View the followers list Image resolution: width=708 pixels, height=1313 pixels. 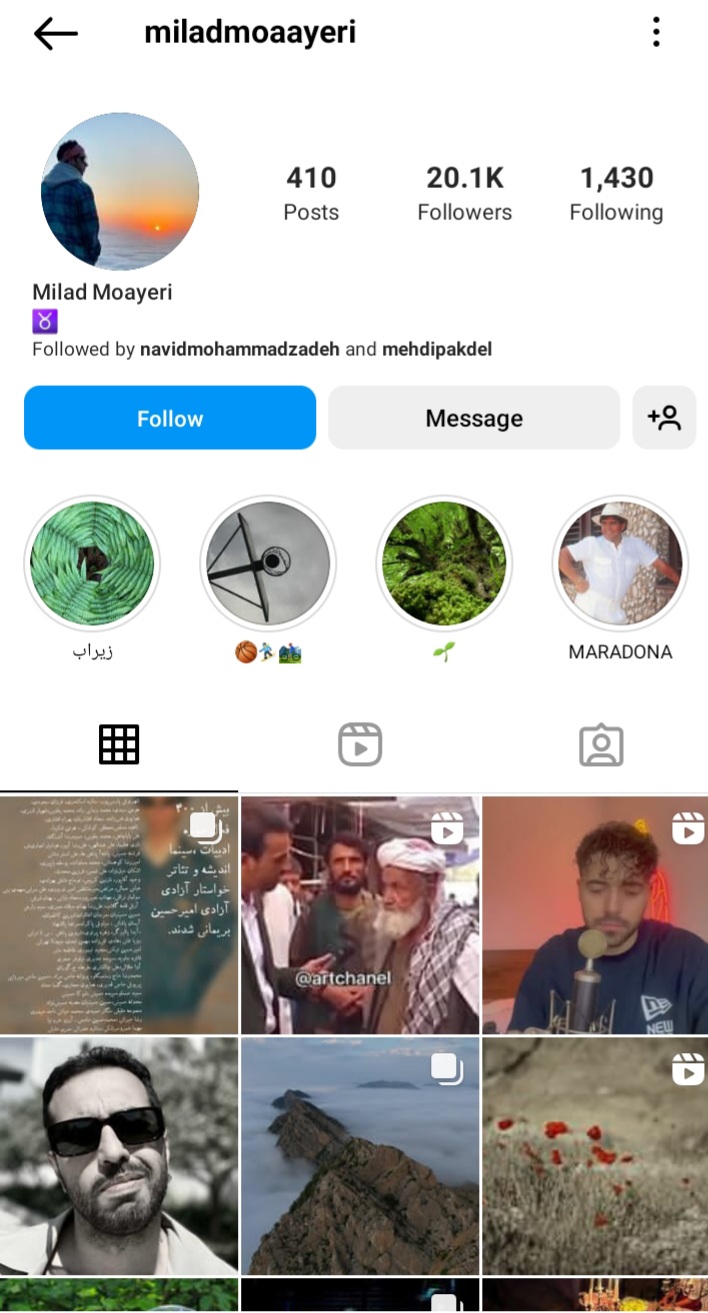[464, 193]
